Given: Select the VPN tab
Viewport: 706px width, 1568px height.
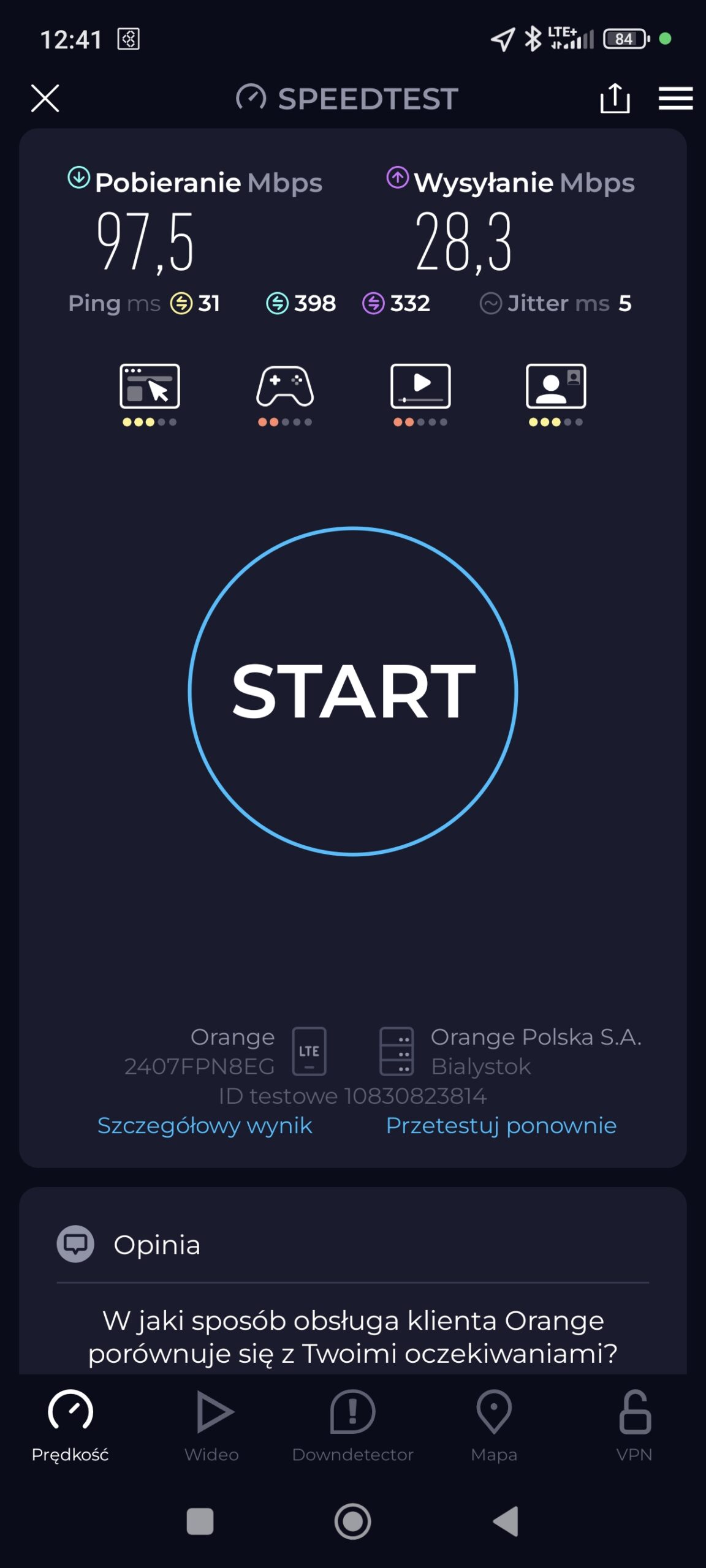Looking at the screenshot, I should (634, 1426).
